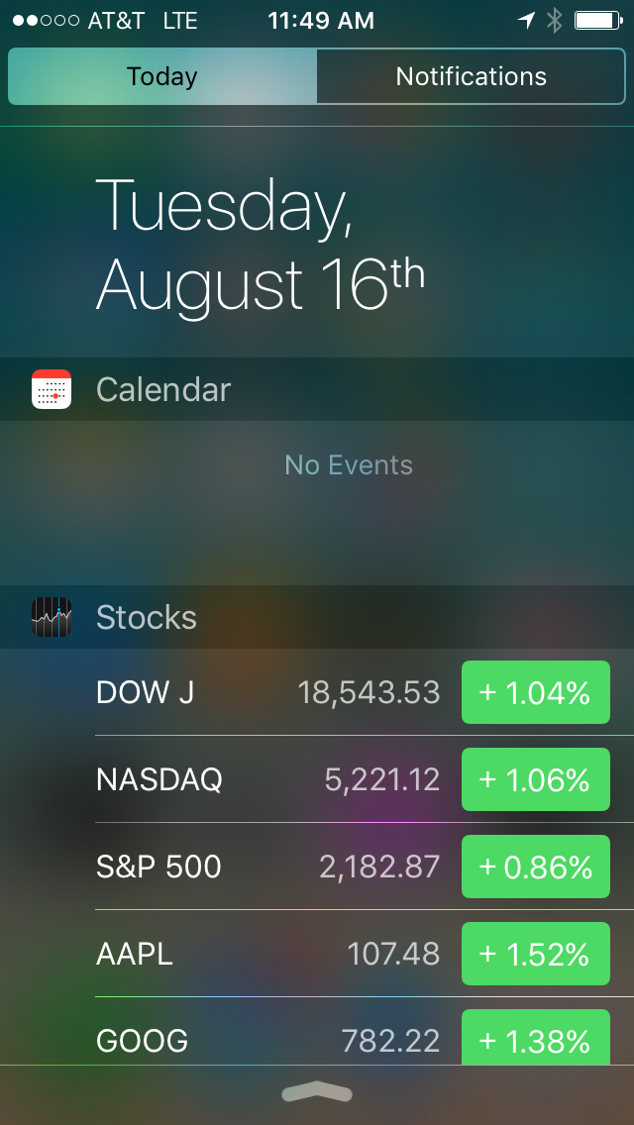Viewport: 634px width, 1125px height.
Task: Switch to the Notifications tab
Action: pyautogui.click(x=471, y=77)
